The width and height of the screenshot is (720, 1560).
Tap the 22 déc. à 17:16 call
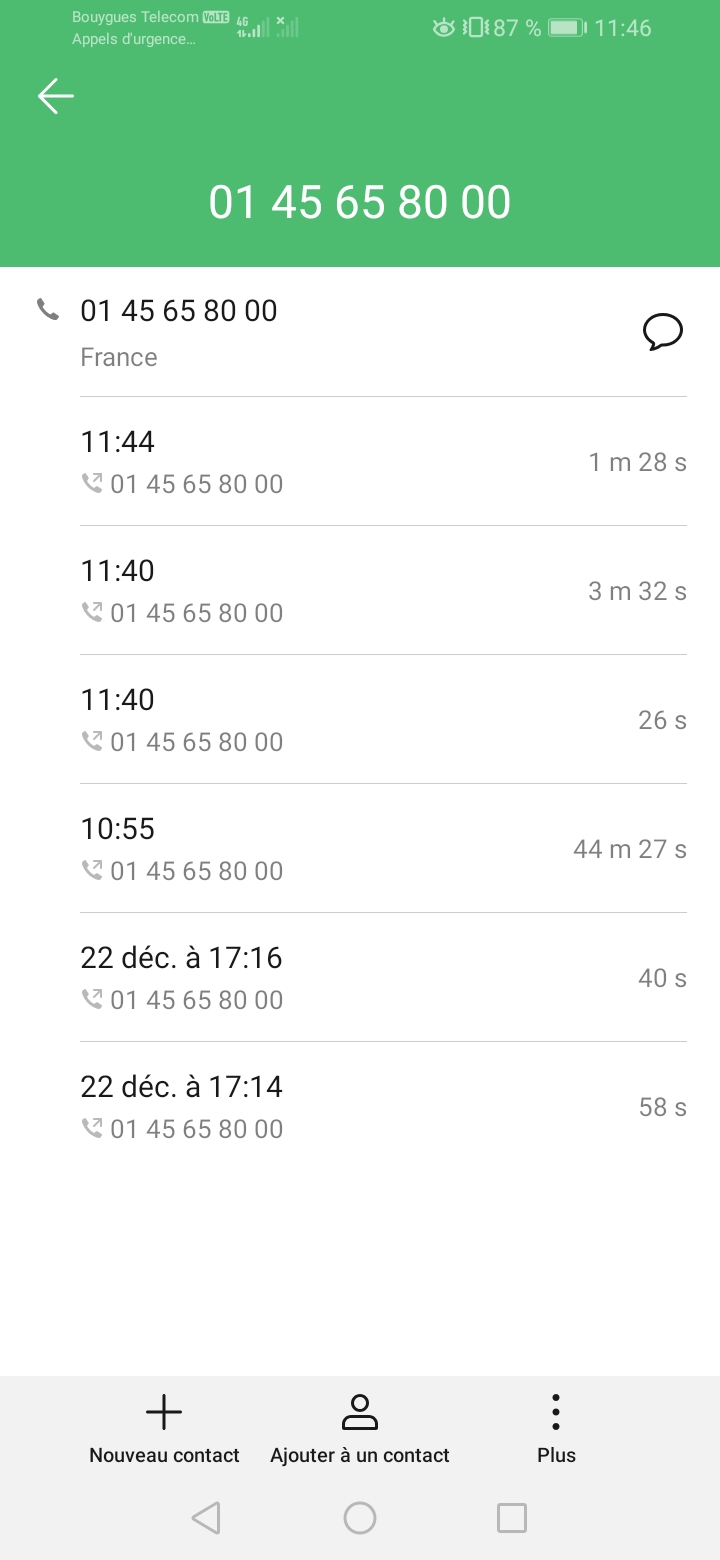[x=383, y=978]
